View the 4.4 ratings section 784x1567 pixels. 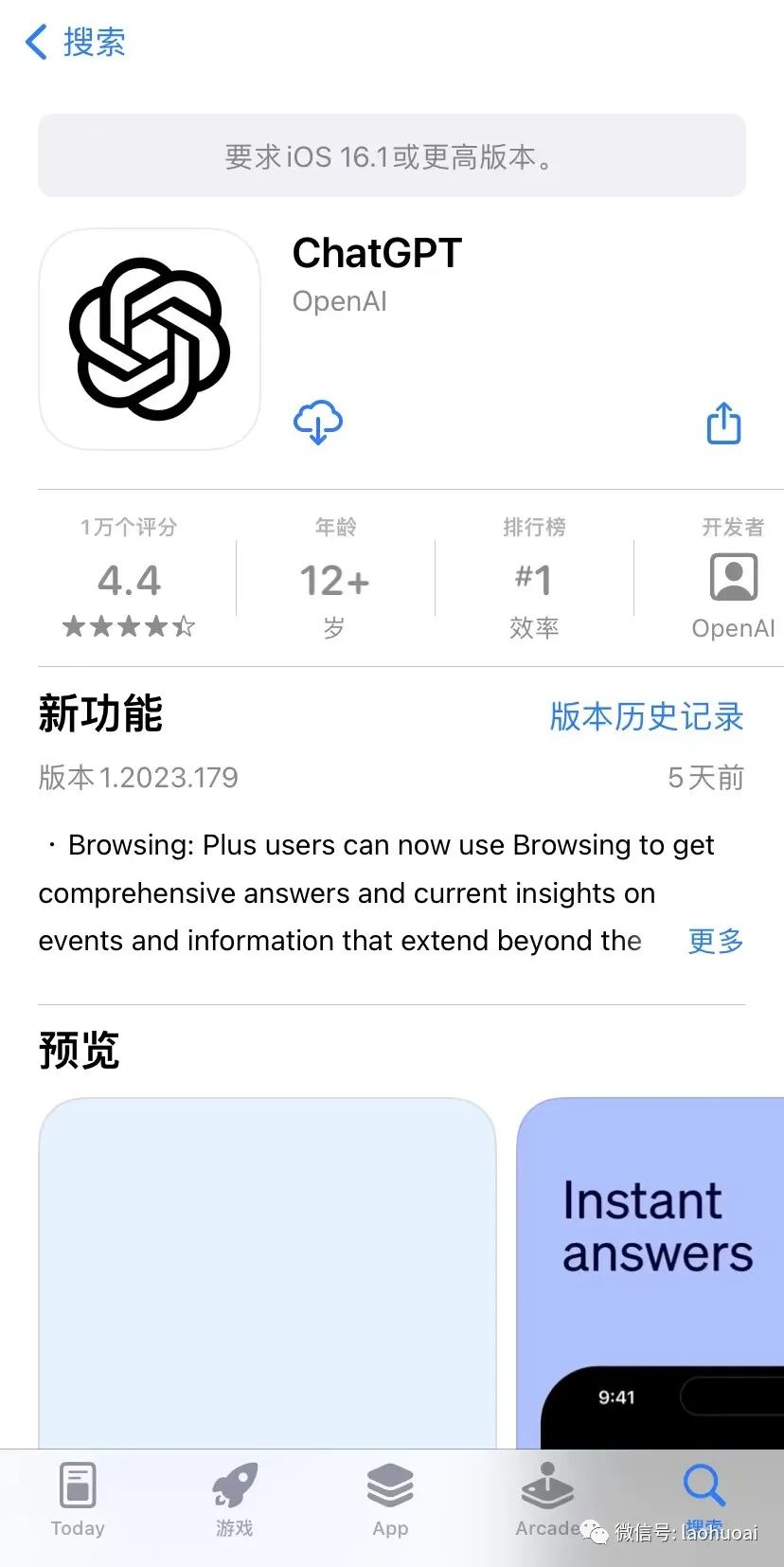tap(129, 579)
